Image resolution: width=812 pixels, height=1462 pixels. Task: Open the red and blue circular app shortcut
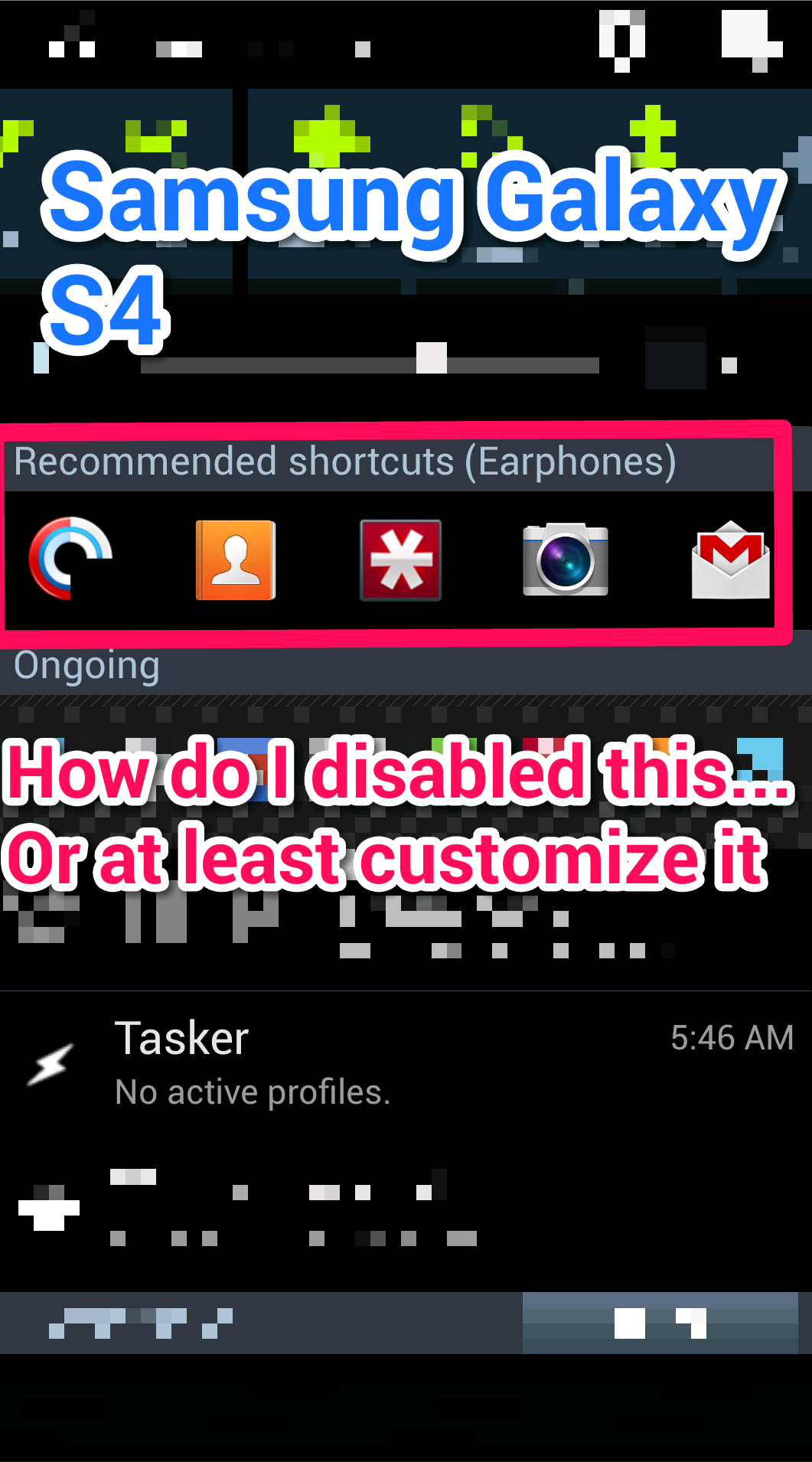click(70, 558)
